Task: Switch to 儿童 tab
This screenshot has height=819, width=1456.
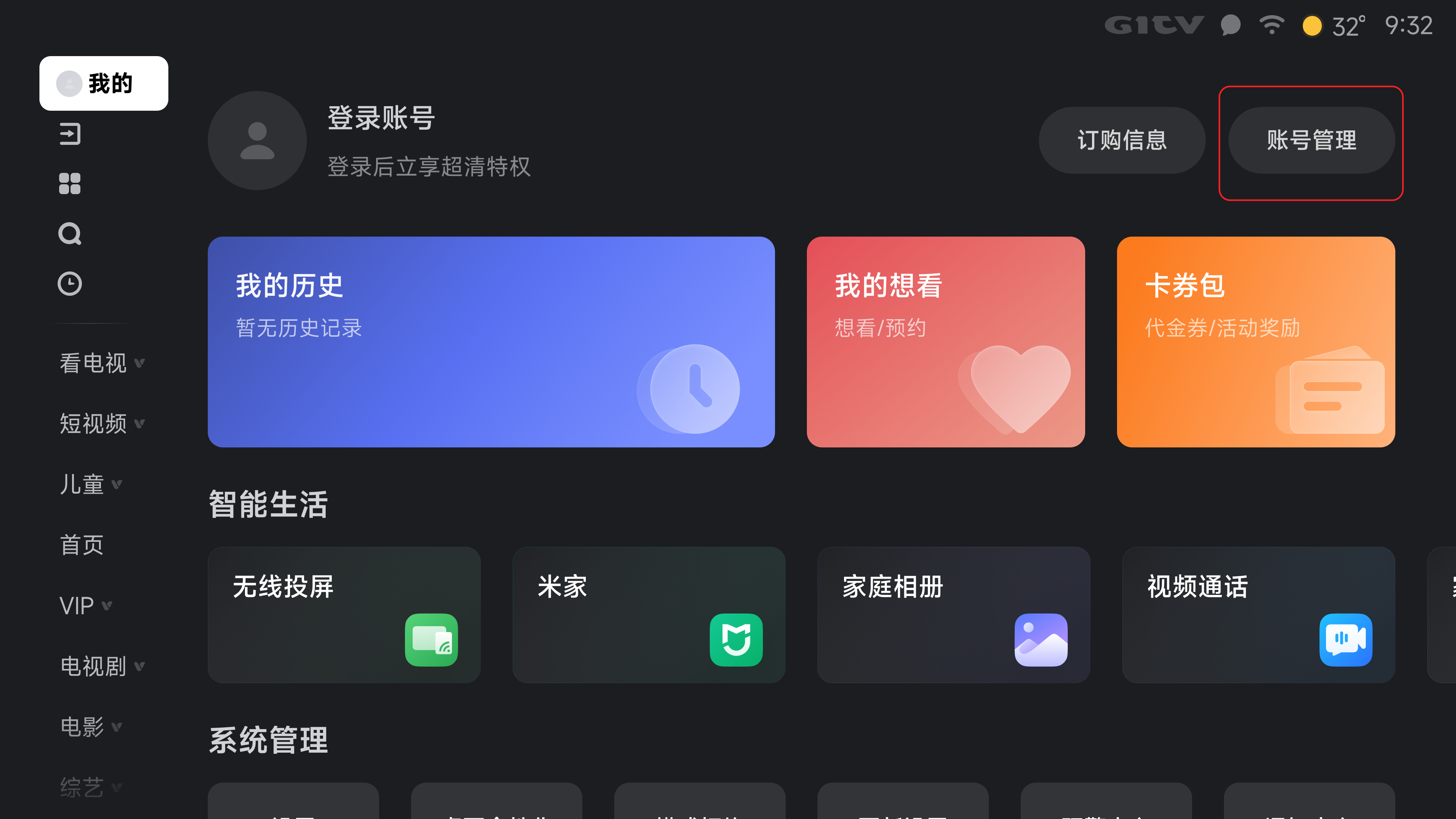Action: point(83,485)
